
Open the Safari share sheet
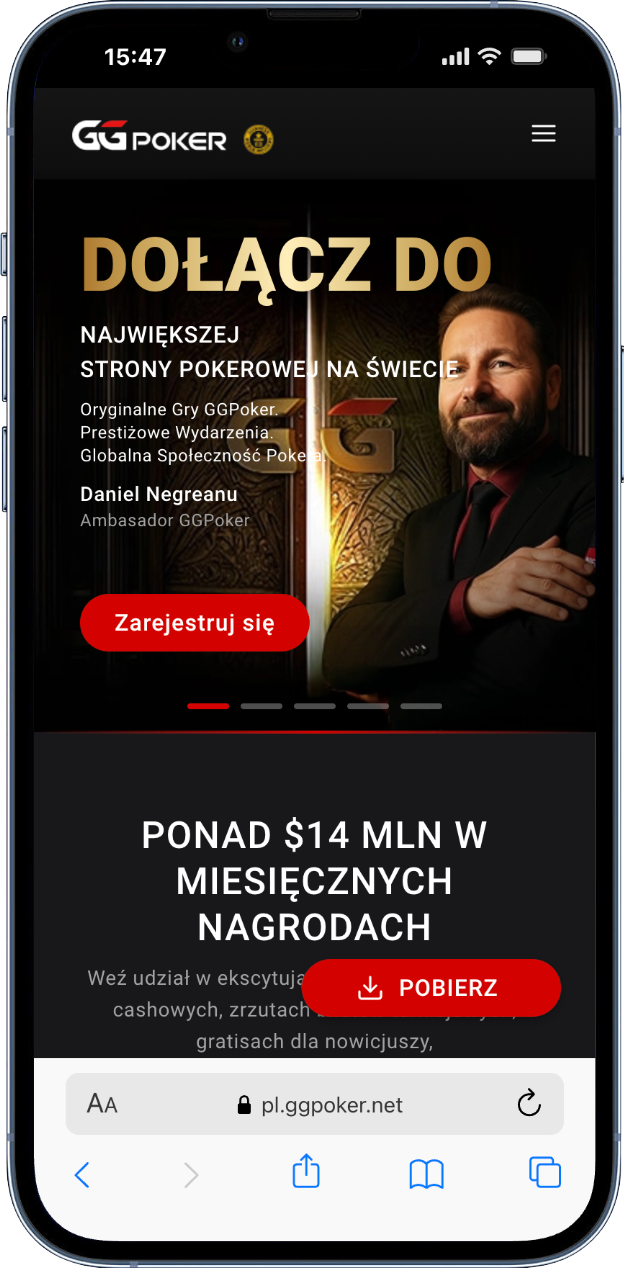306,1171
